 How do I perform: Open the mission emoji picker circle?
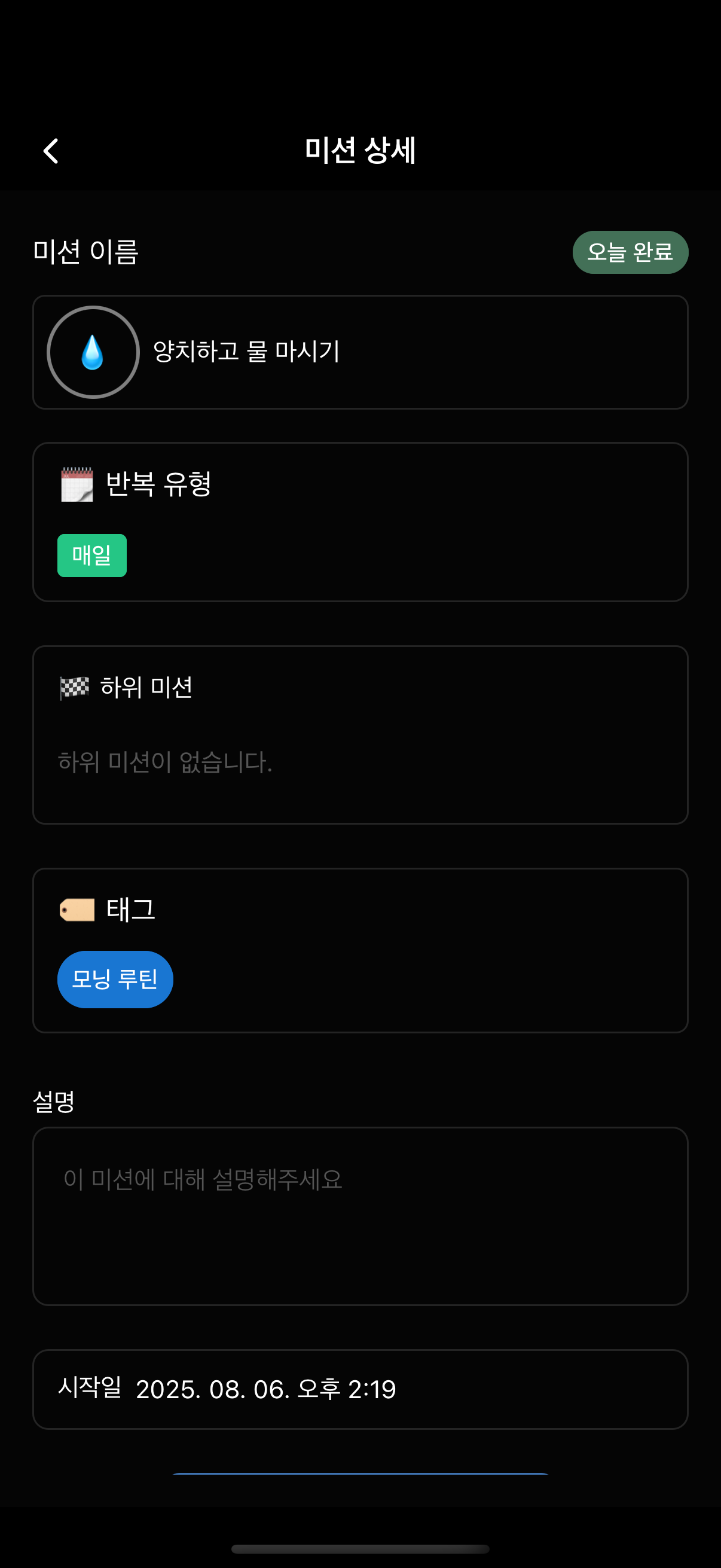tap(93, 352)
